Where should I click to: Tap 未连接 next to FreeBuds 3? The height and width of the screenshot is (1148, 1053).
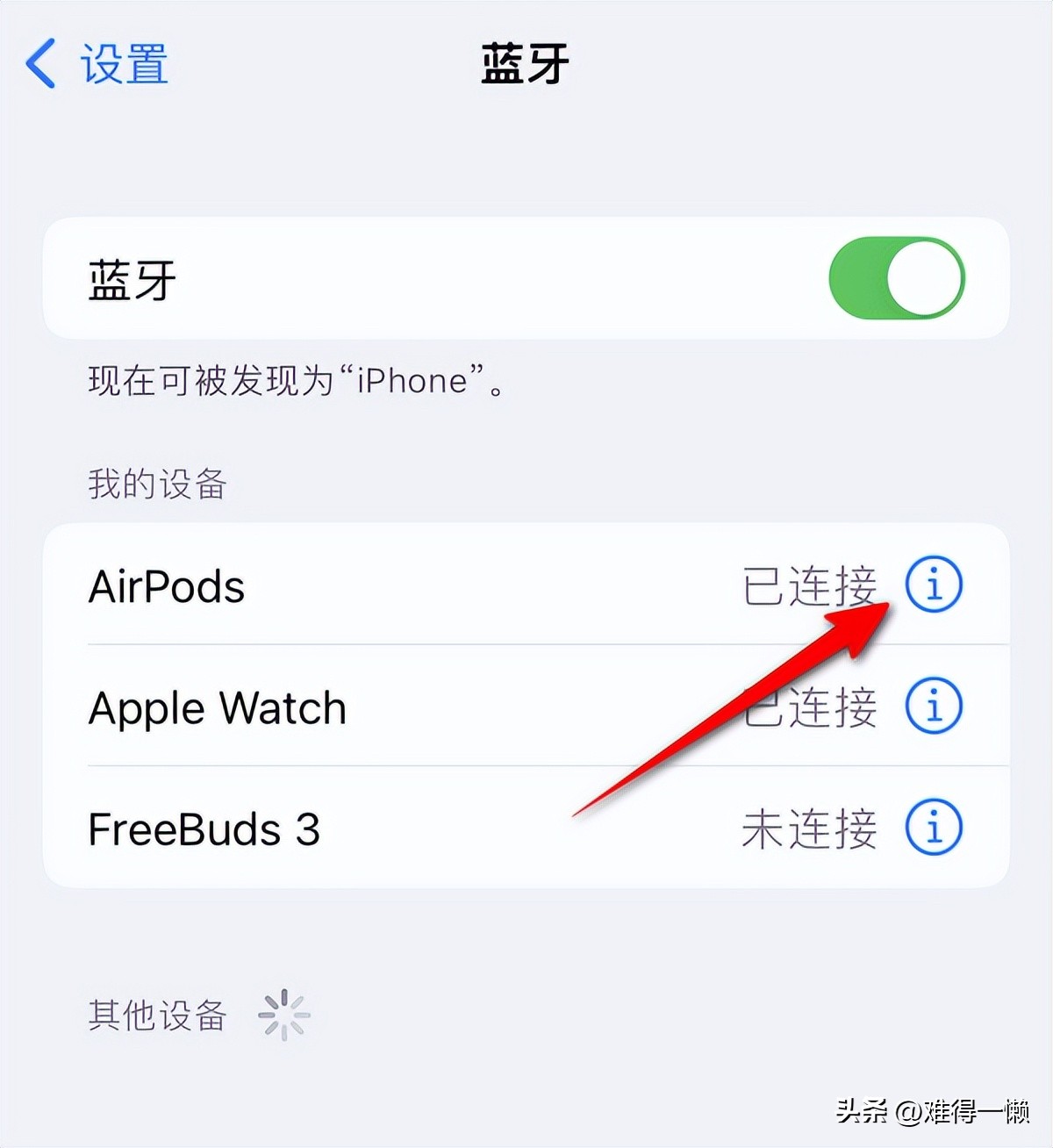[809, 829]
